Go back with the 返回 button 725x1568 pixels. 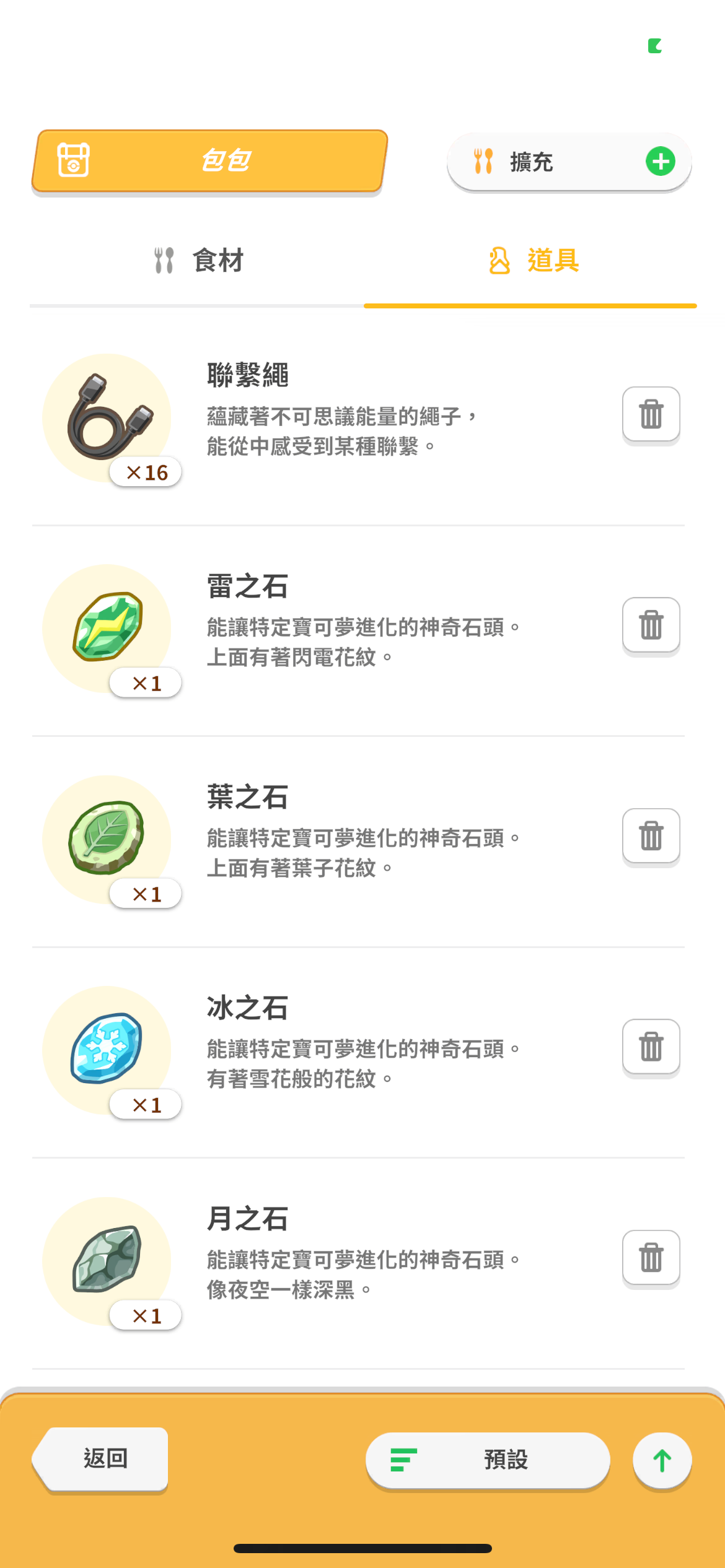[102, 1459]
